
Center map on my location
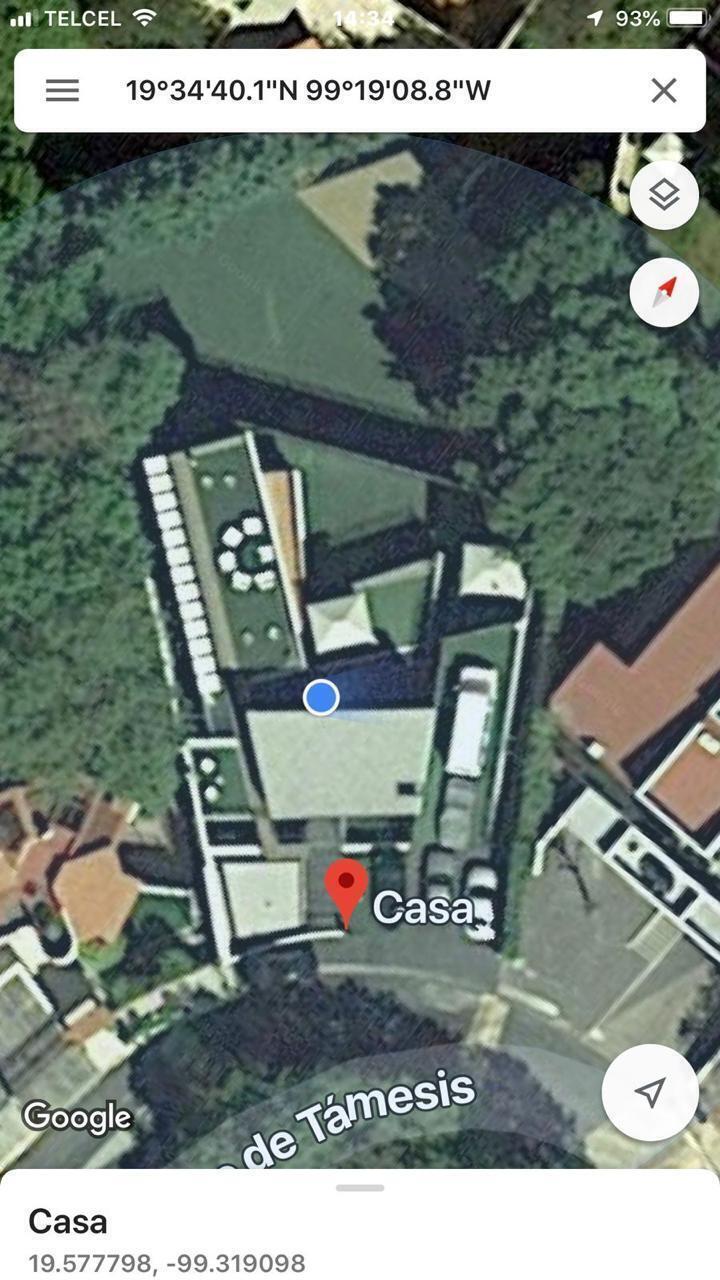650,1092
